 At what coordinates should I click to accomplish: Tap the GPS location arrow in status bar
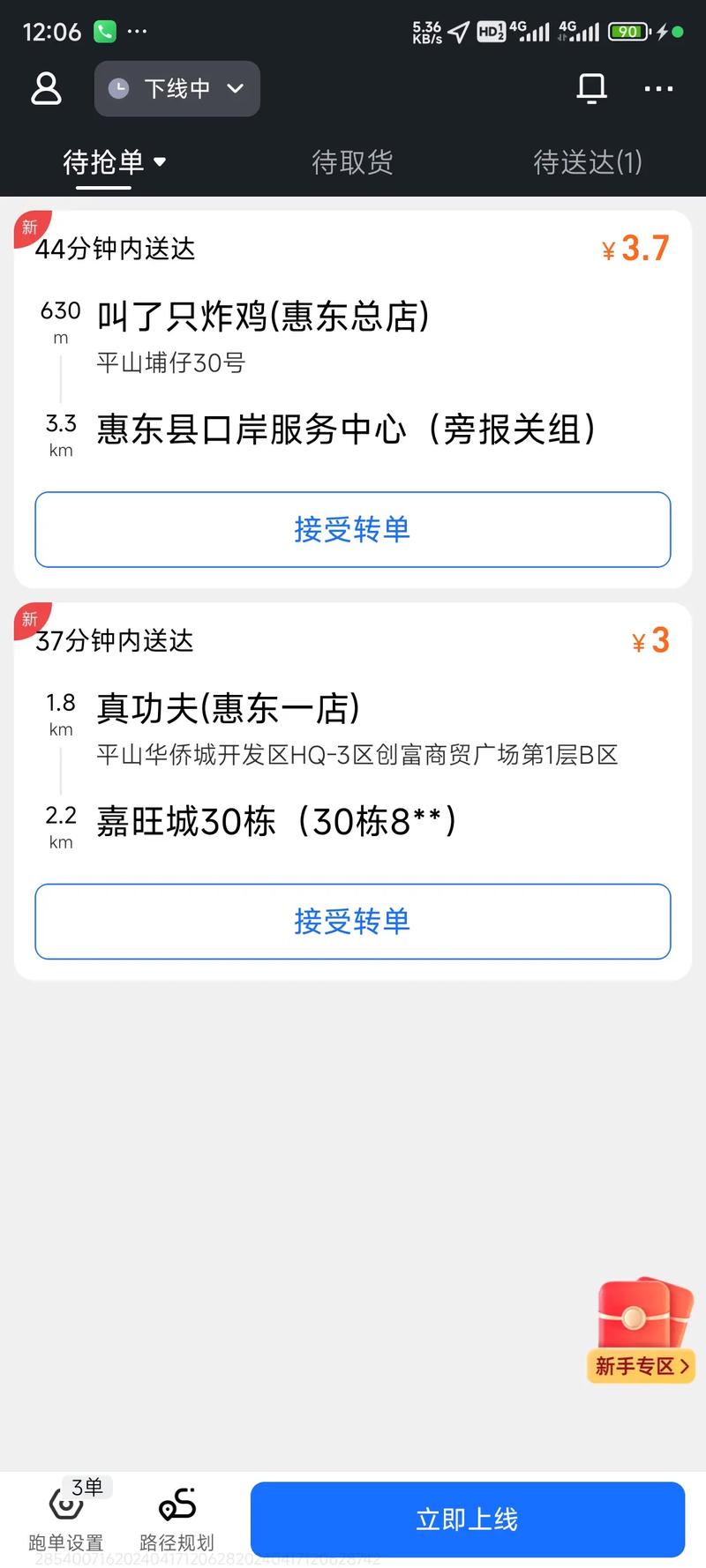(x=457, y=32)
